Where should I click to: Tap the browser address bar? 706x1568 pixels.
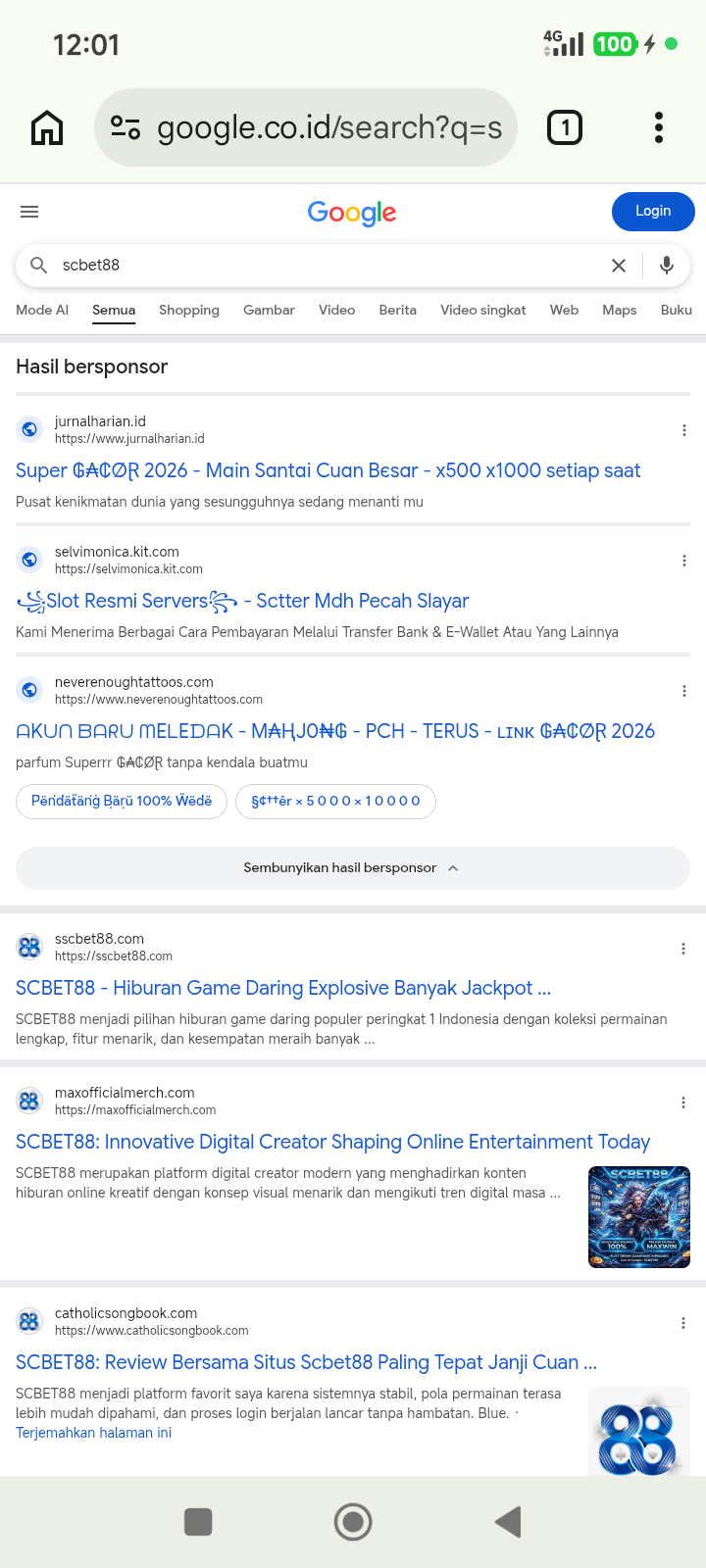click(x=305, y=127)
